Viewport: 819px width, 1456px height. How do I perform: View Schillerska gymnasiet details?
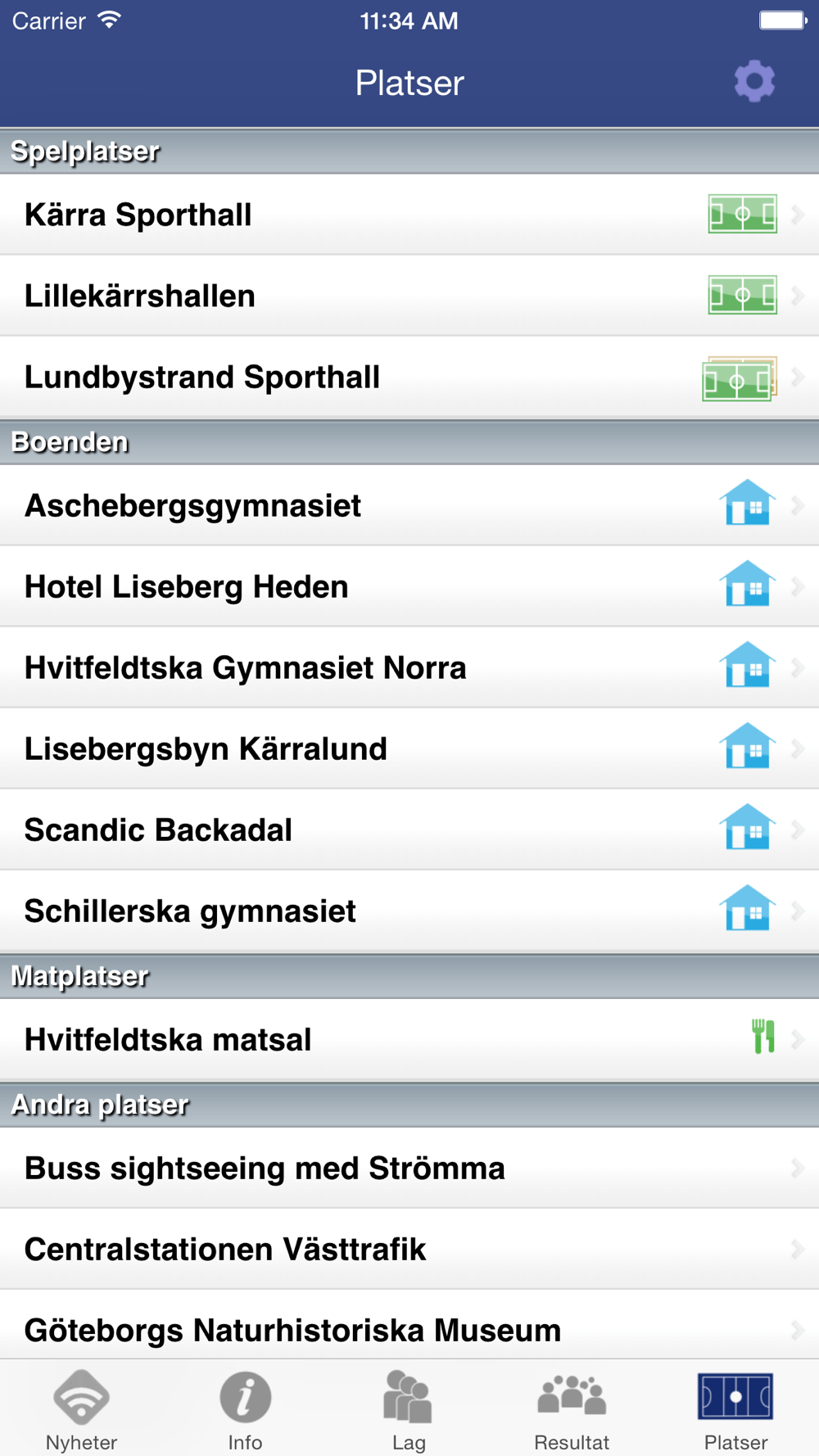point(409,911)
